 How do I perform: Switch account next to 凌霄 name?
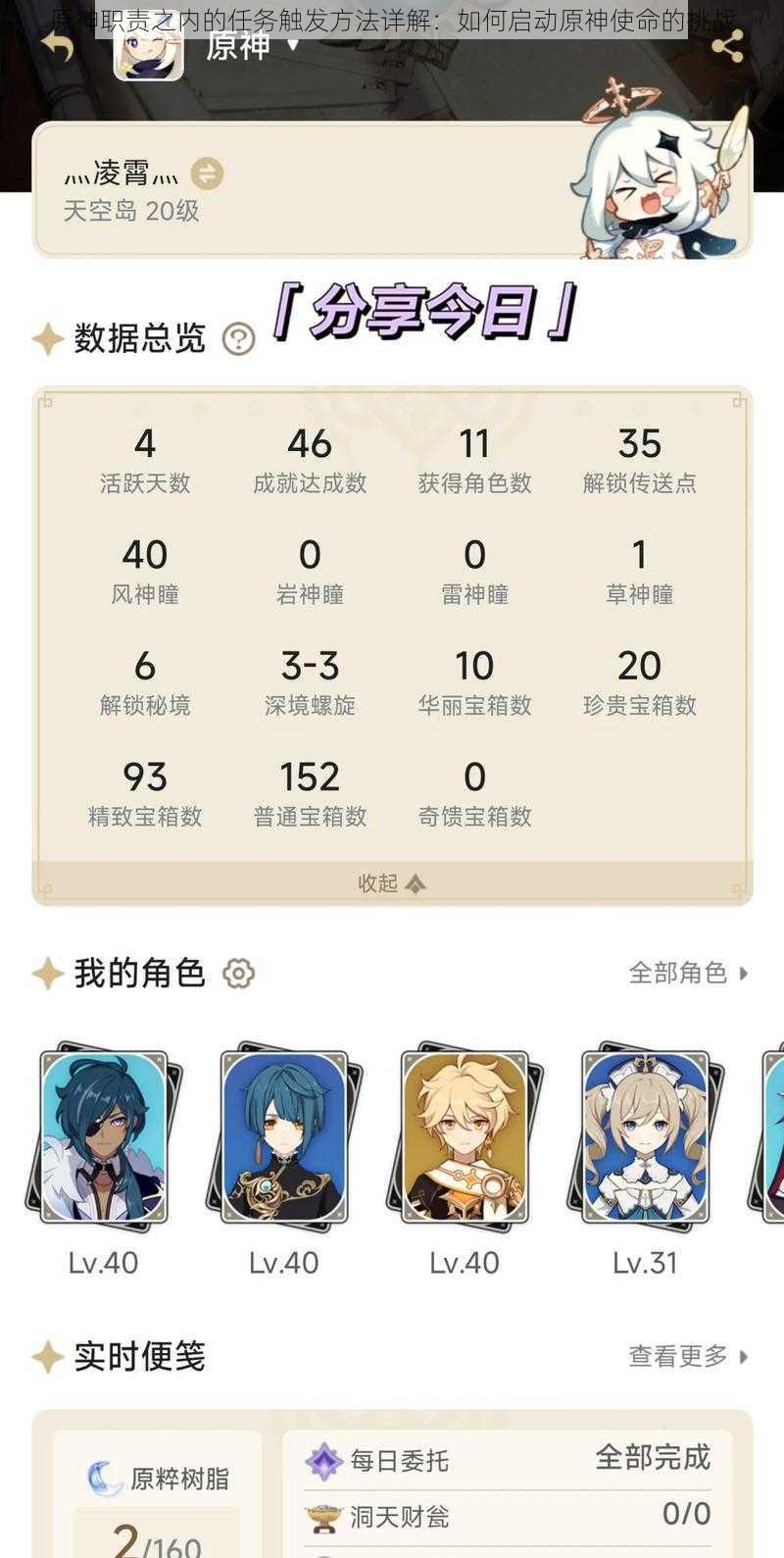207,174
